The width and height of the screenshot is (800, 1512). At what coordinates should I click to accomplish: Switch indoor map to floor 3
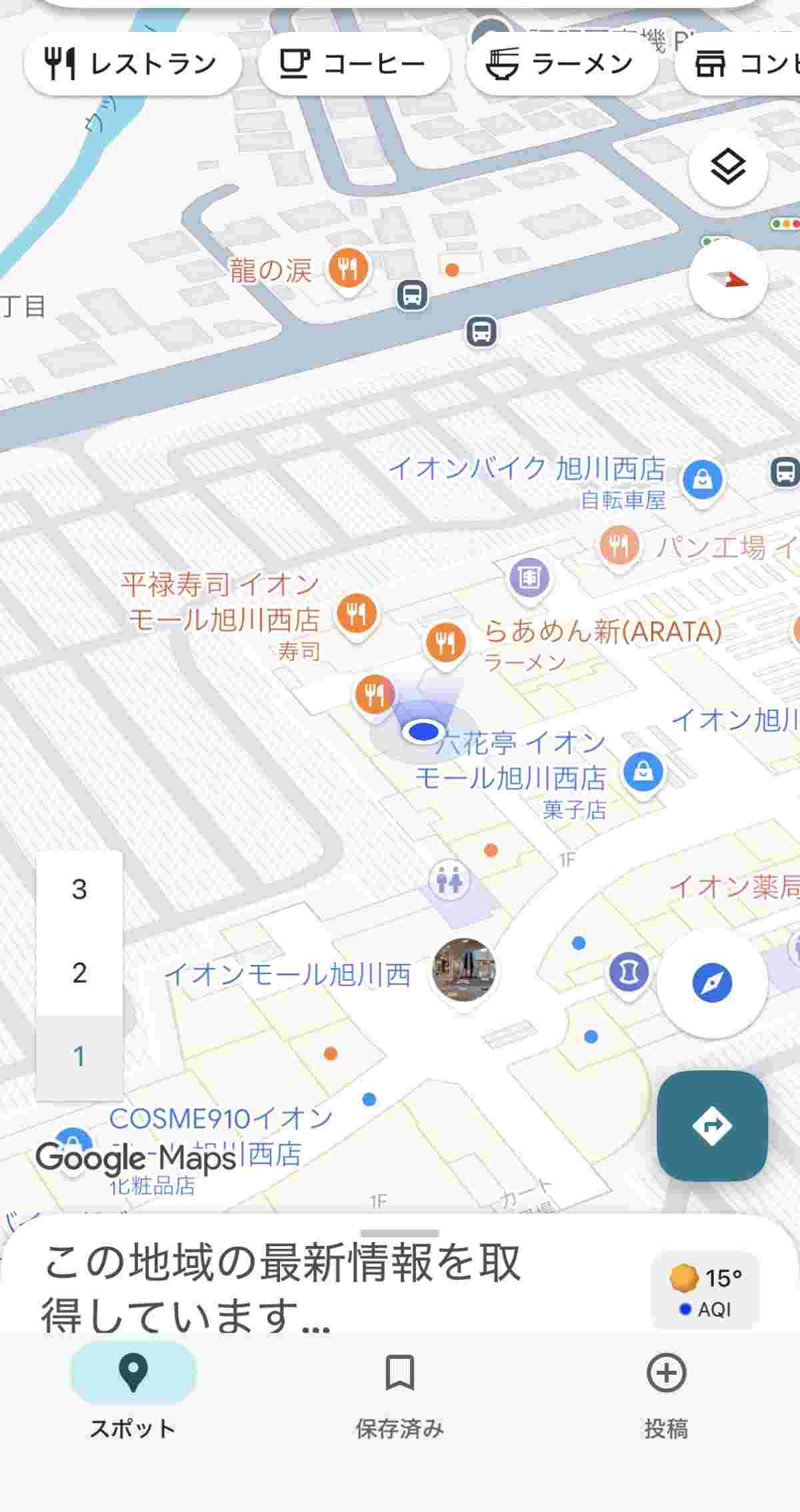79,890
